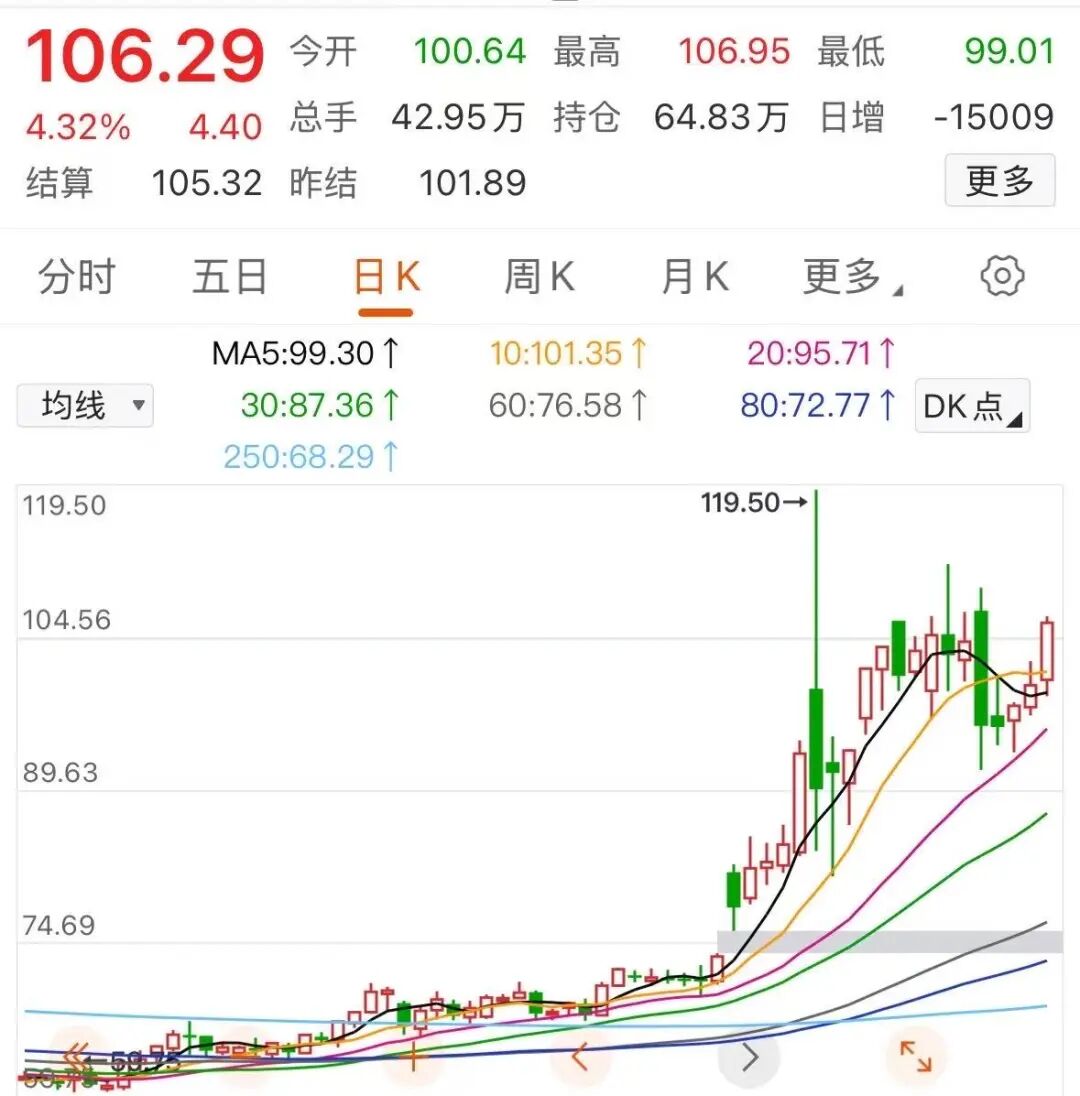Open chart settings gear icon
The height and width of the screenshot is (1096, 1080).
coord(1002,276)
